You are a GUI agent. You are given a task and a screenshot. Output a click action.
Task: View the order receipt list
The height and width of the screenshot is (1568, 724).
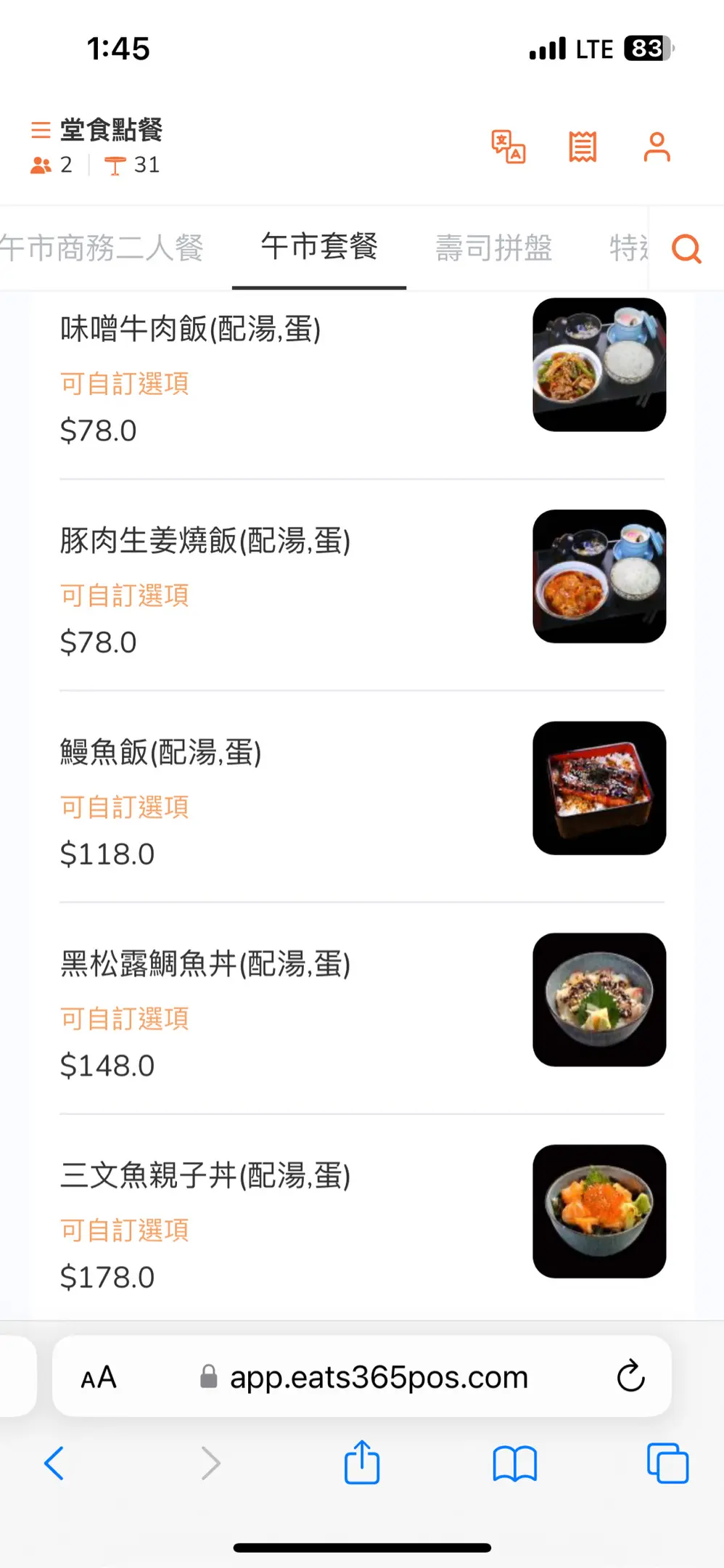[583, 147]
